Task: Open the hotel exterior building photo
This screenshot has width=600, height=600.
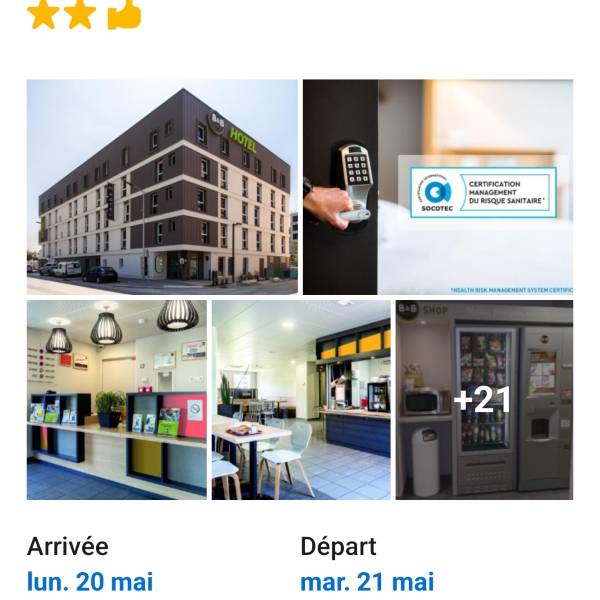Action: tap(162, 187)
